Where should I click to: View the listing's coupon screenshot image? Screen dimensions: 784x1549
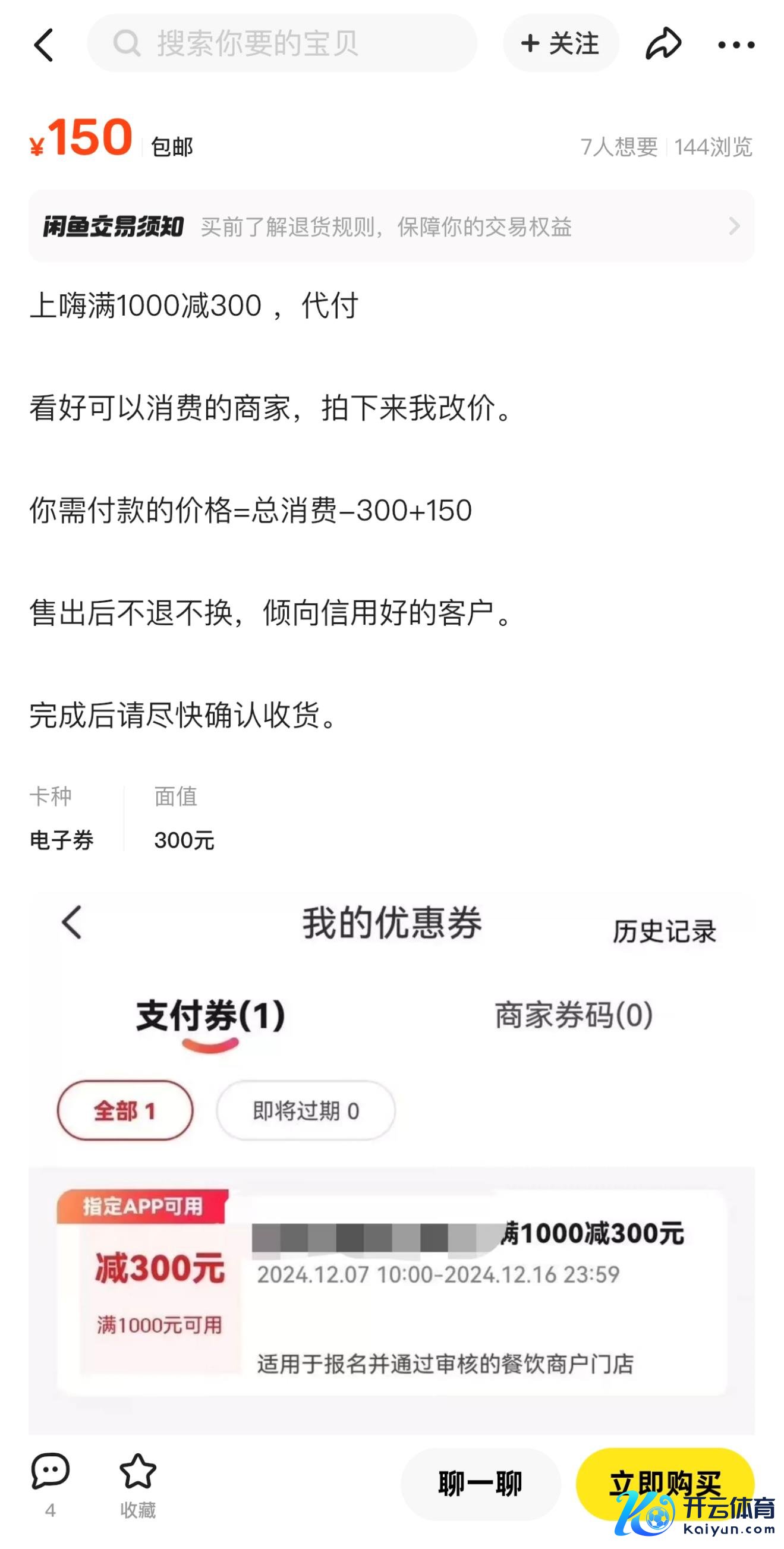pos(391,1160)
